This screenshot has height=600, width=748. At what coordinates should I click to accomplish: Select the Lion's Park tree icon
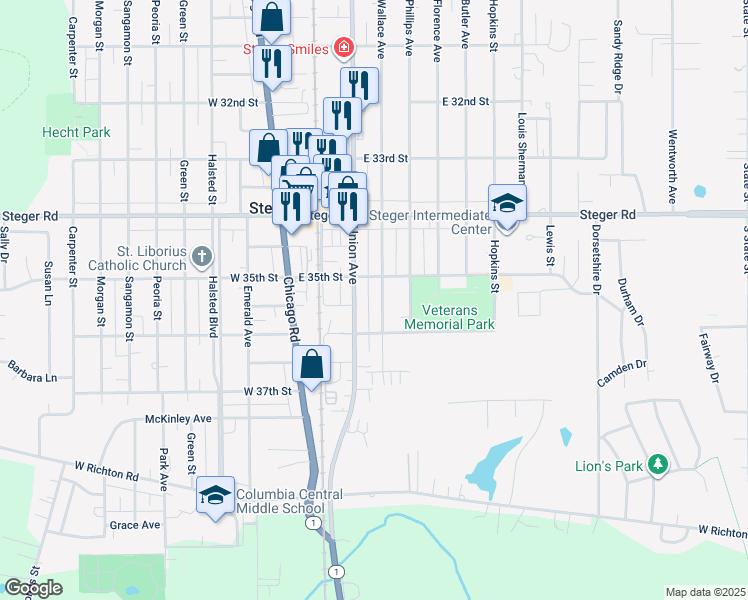(x=657, y=465)
